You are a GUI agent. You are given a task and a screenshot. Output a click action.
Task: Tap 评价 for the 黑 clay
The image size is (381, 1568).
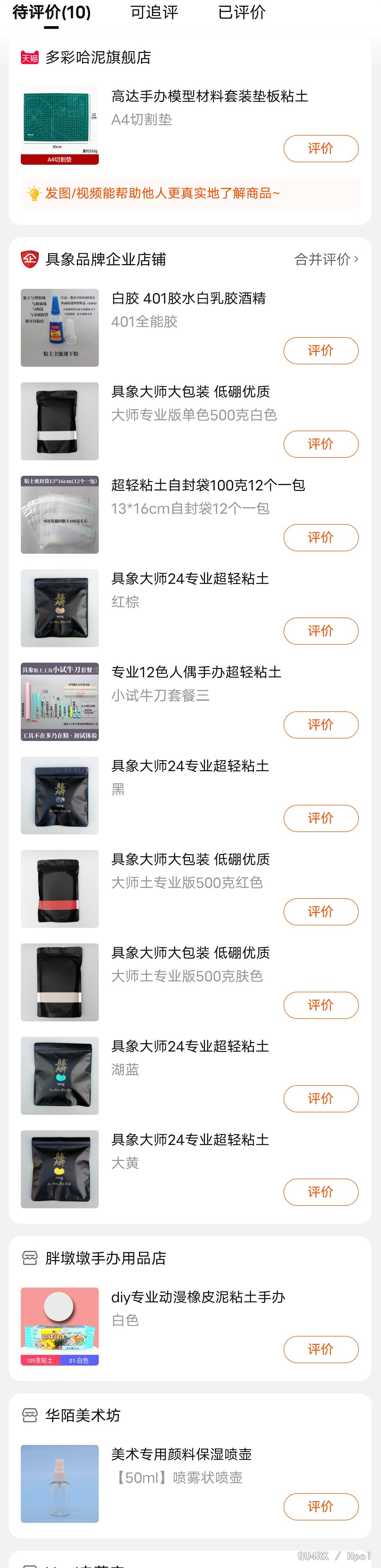(x=321, y=818)
